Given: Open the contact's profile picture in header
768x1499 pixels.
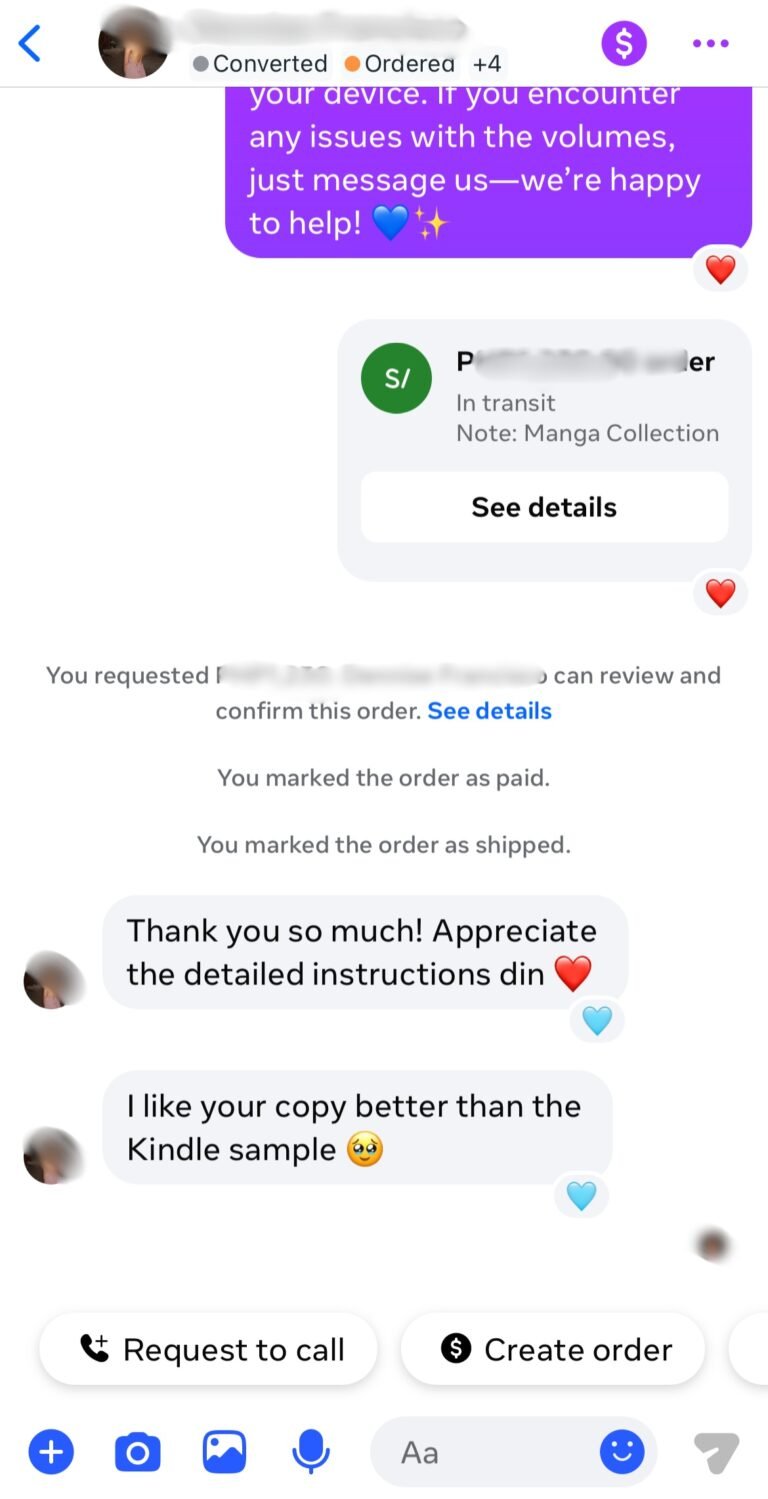Looking at the screenshot, I should point(134,43).
